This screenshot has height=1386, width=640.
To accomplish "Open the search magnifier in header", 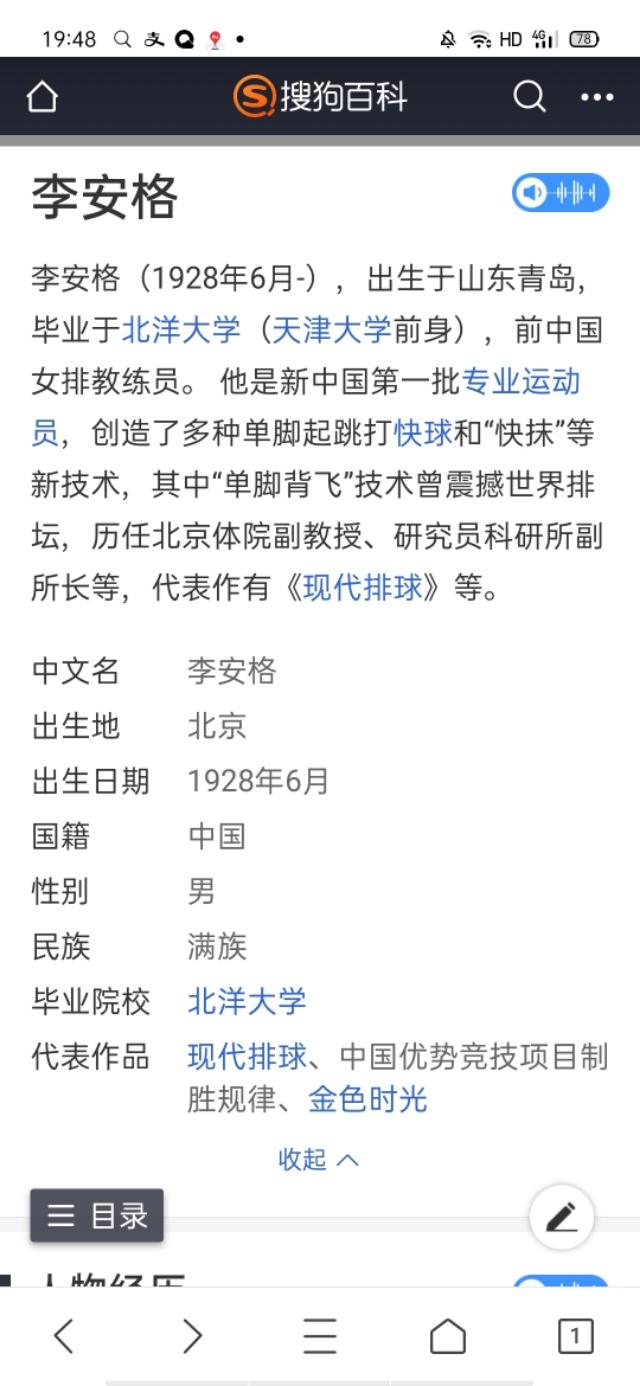I will pos(529,97).
